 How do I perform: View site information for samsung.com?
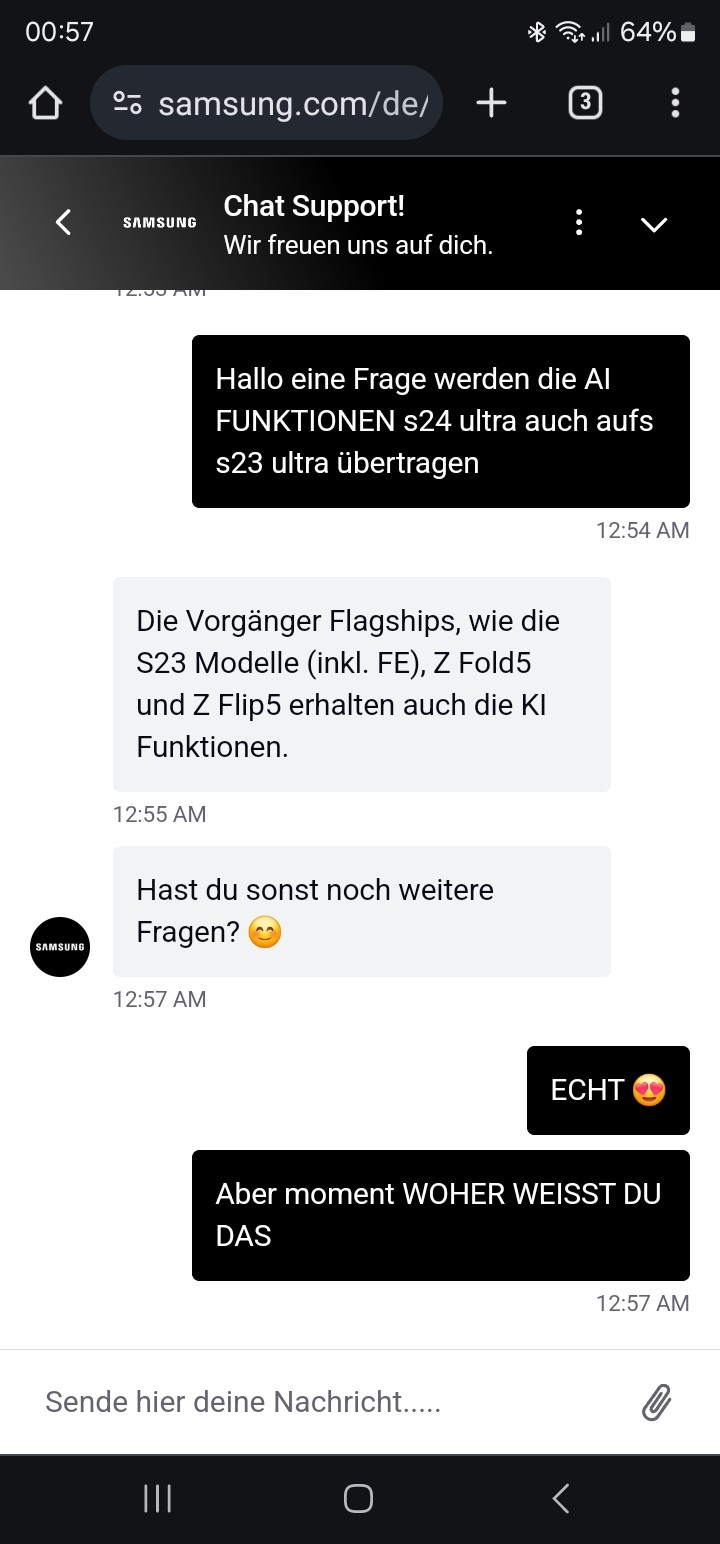click(127, 103)
